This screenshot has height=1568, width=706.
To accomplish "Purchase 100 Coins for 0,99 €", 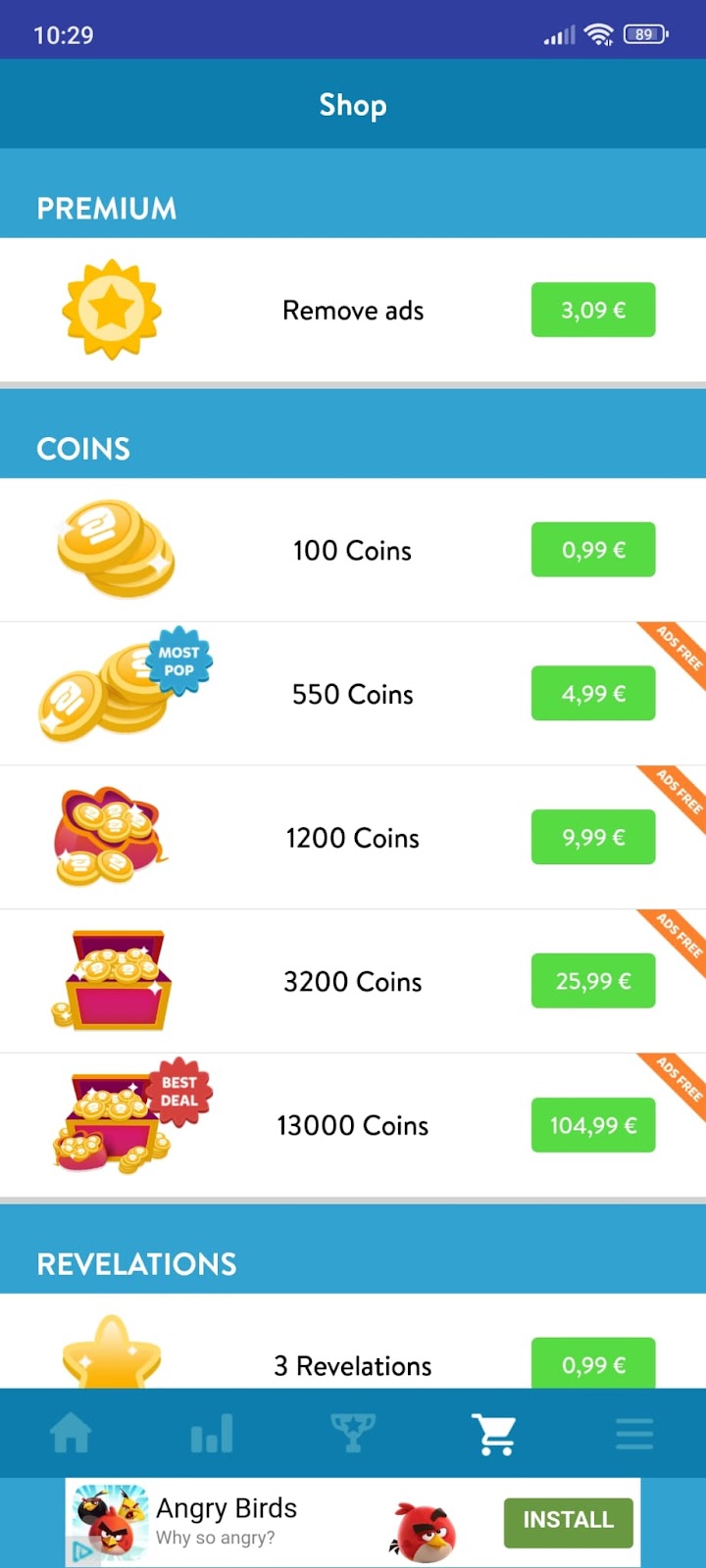I will pos(592,550).
